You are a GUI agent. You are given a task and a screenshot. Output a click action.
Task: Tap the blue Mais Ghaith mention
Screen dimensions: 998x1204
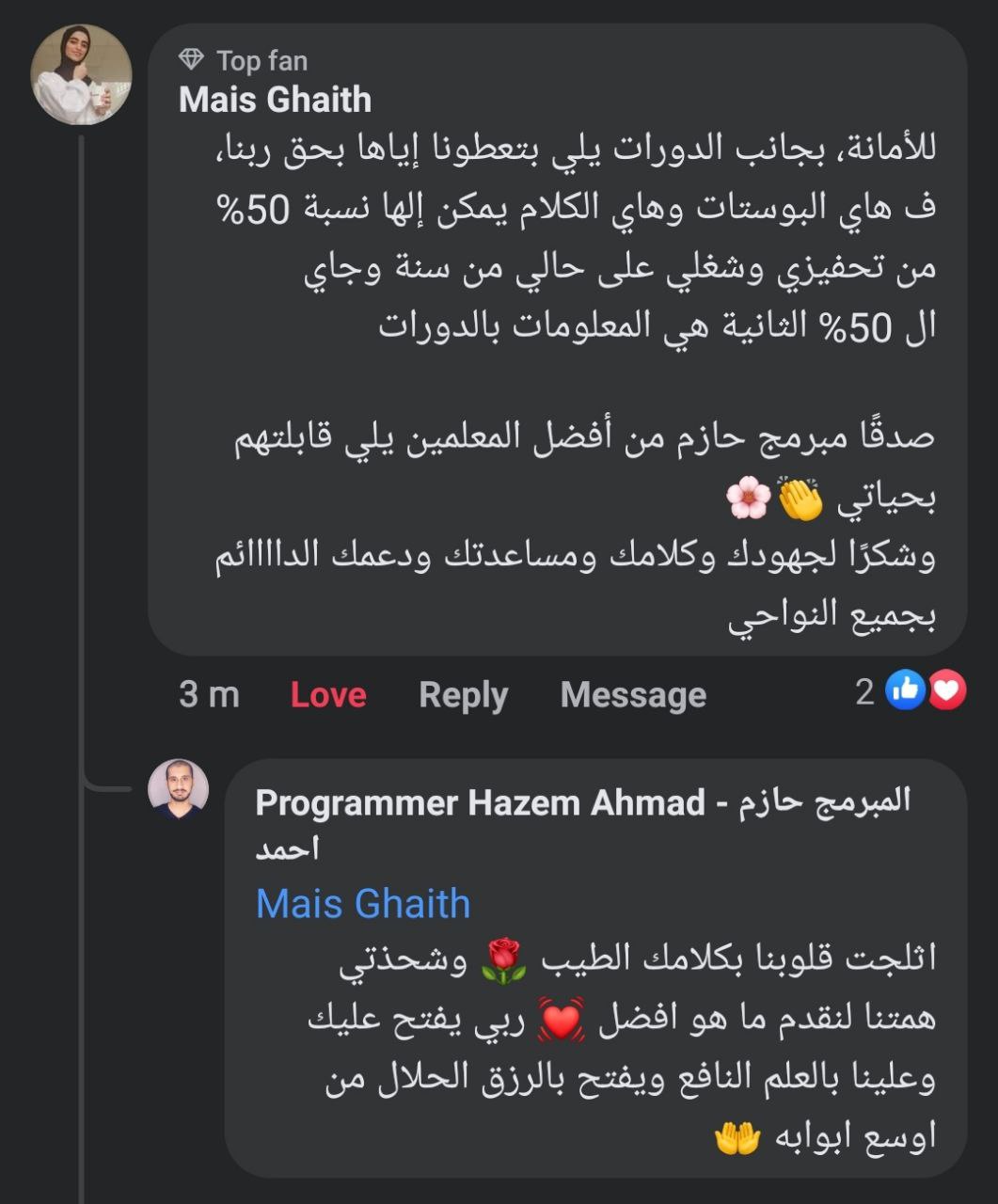(x=362, y=904)
